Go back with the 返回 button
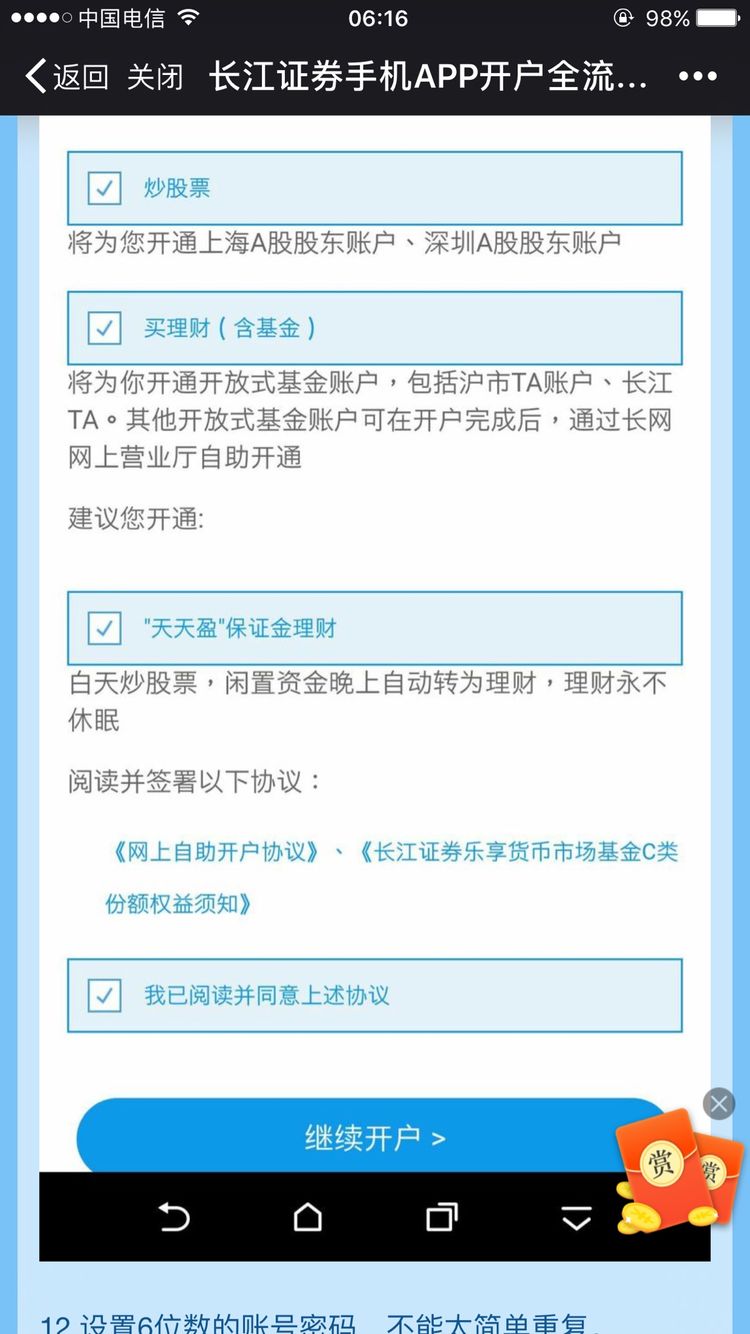This screenshot has width=750, height=1334. (x=67, y=77)
